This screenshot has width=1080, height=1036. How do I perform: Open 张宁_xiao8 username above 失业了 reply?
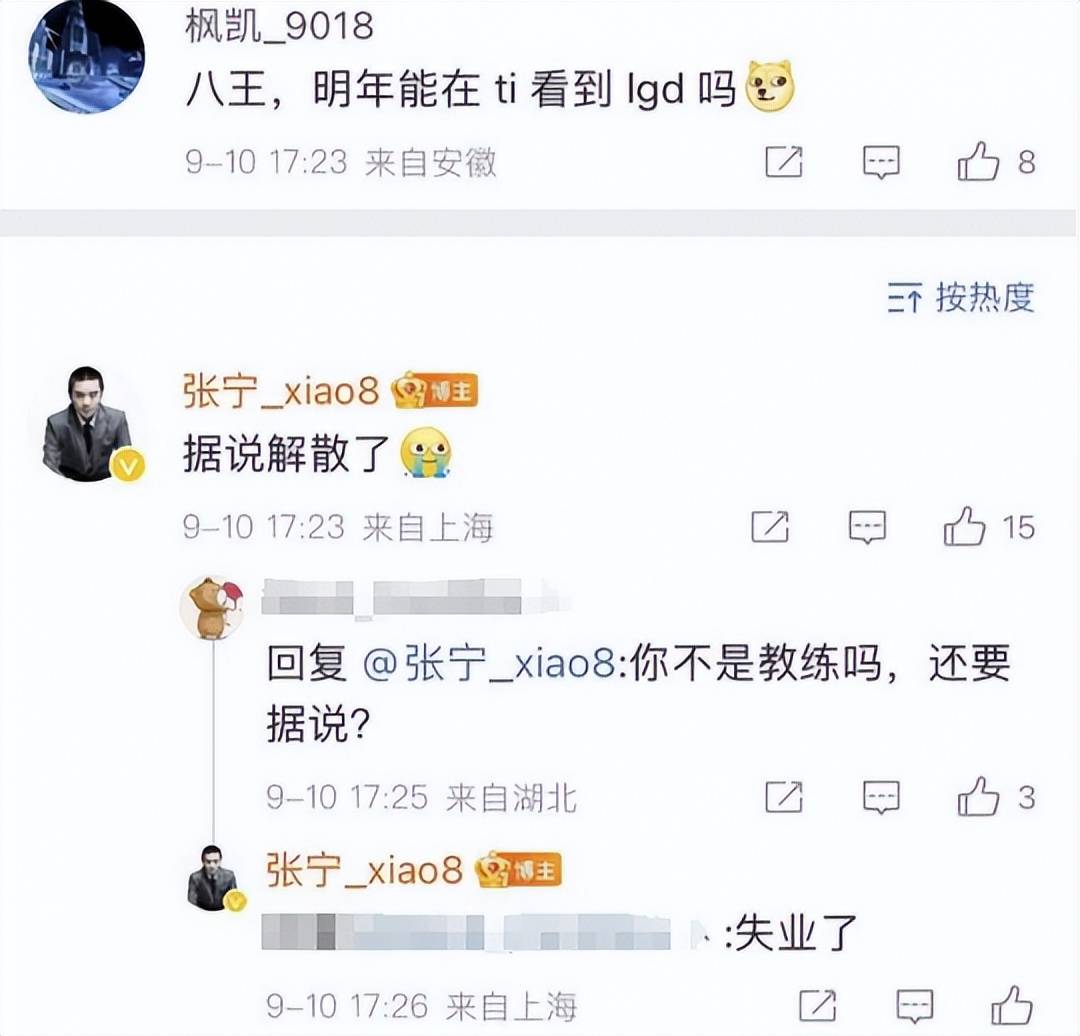364,871
